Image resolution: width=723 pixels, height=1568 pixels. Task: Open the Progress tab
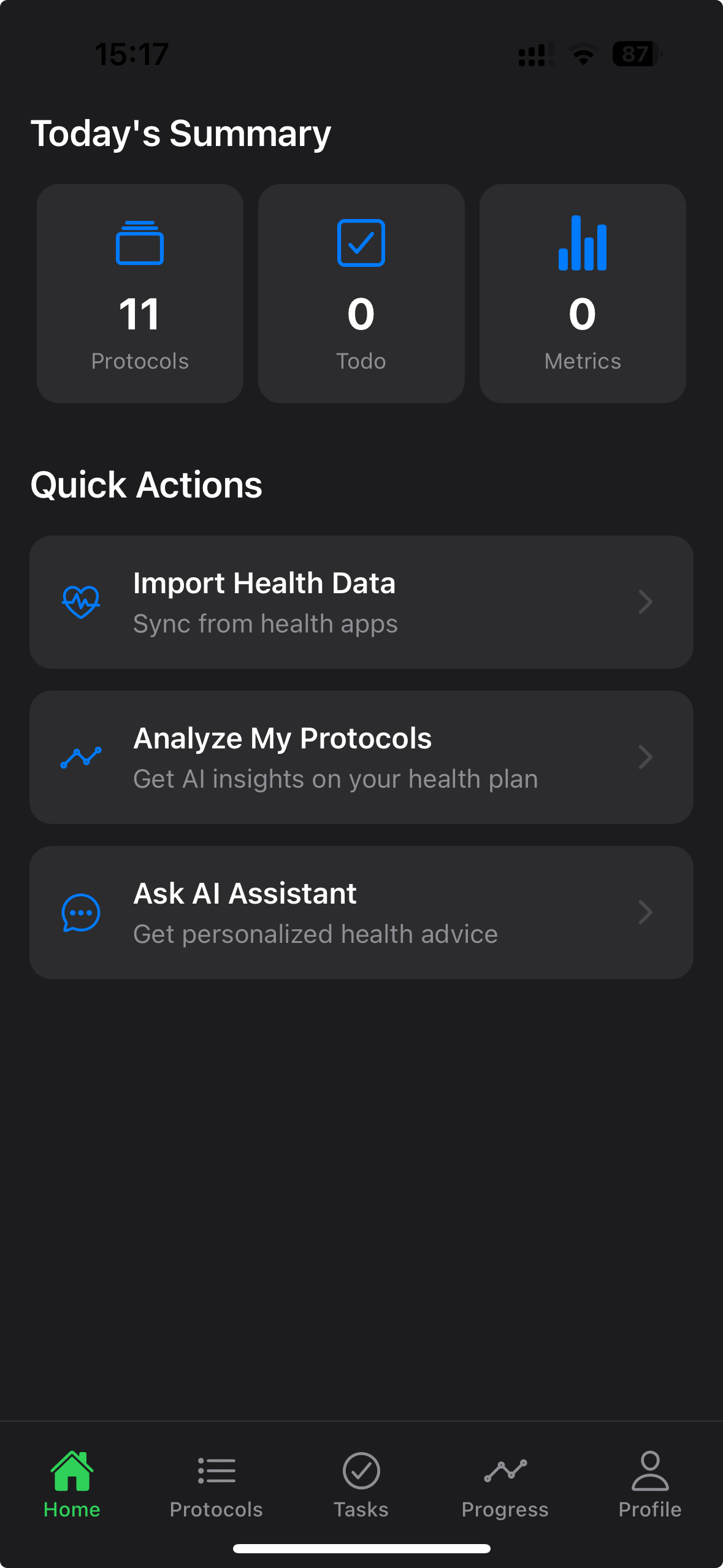(x=505, y=1484)
